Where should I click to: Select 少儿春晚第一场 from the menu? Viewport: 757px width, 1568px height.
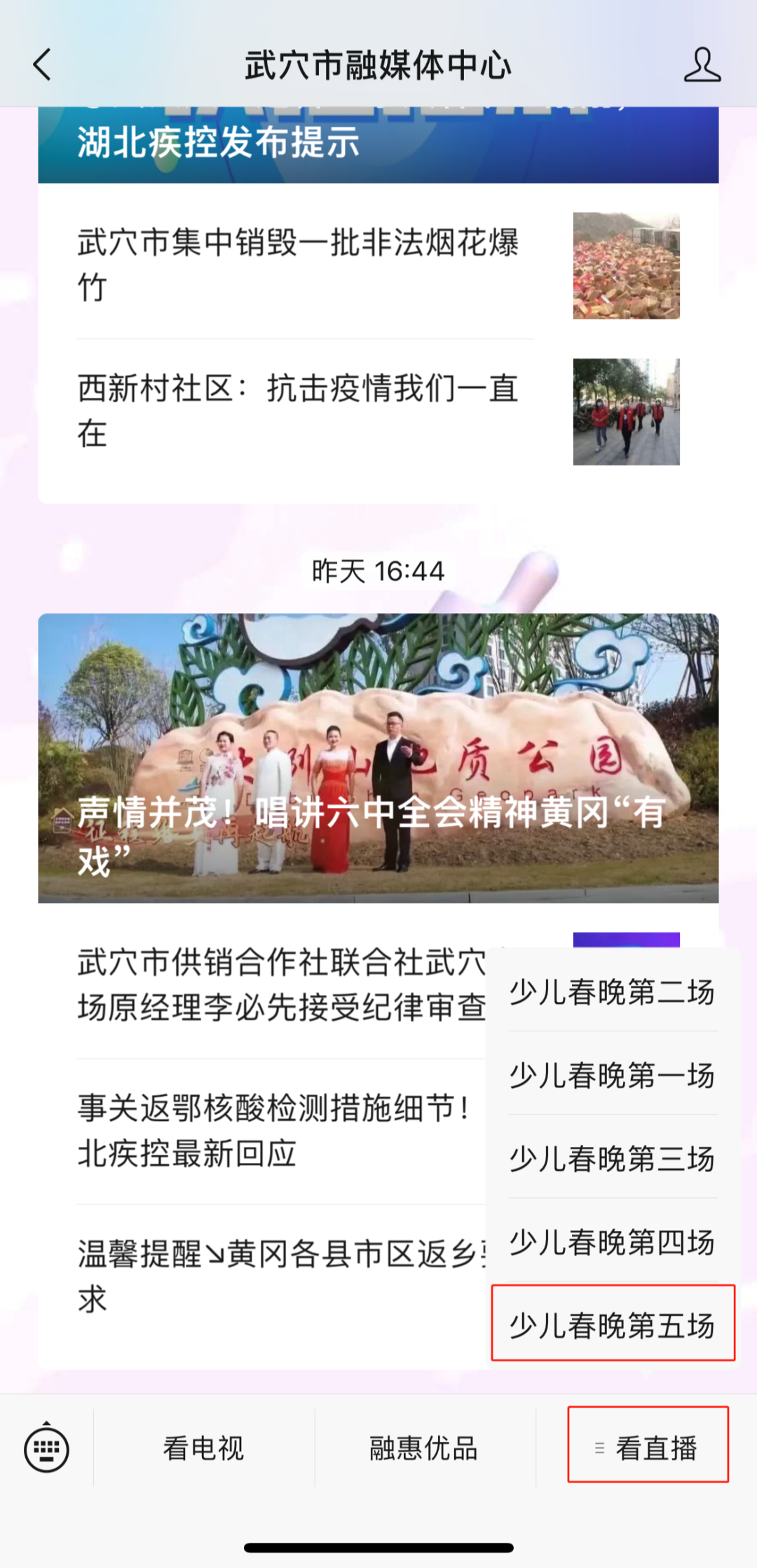tap(611, 1075)
